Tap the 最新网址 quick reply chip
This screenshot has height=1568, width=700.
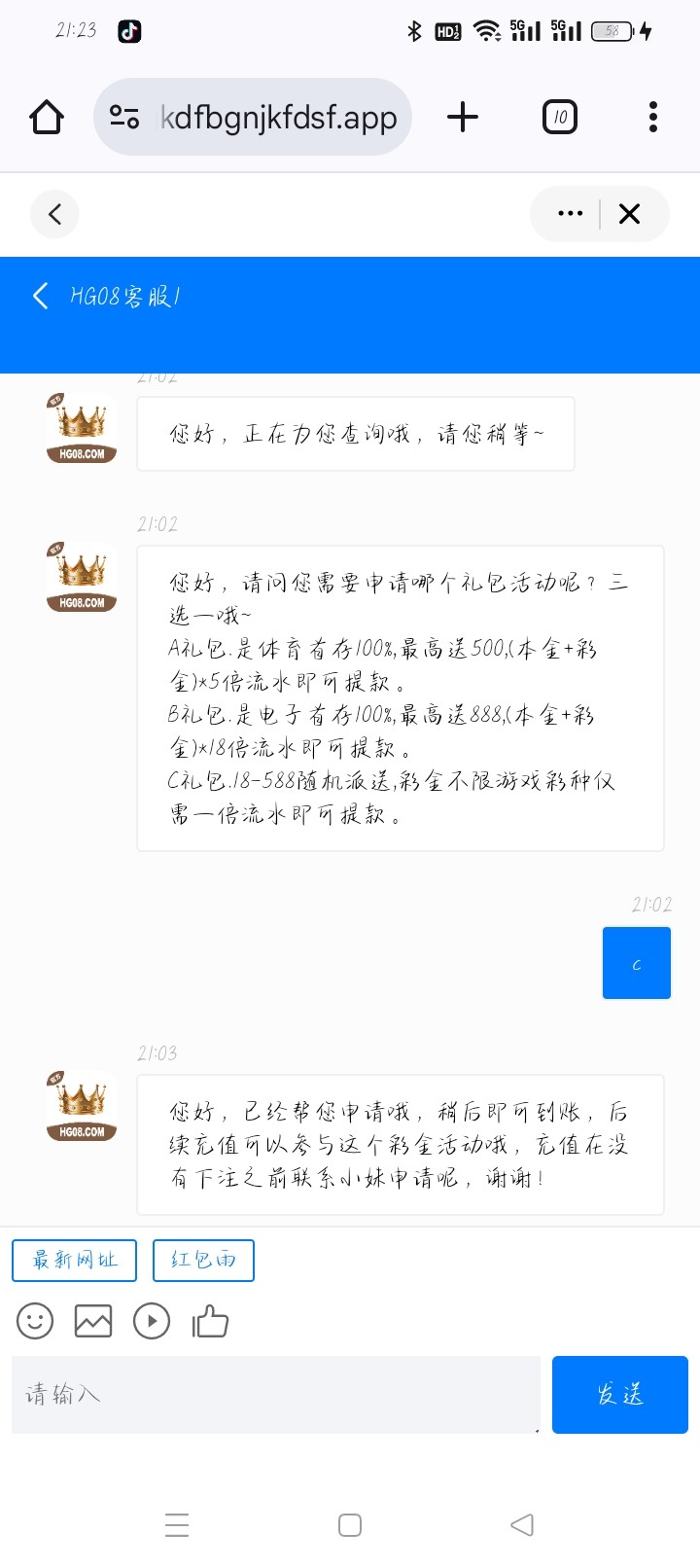74,1260
